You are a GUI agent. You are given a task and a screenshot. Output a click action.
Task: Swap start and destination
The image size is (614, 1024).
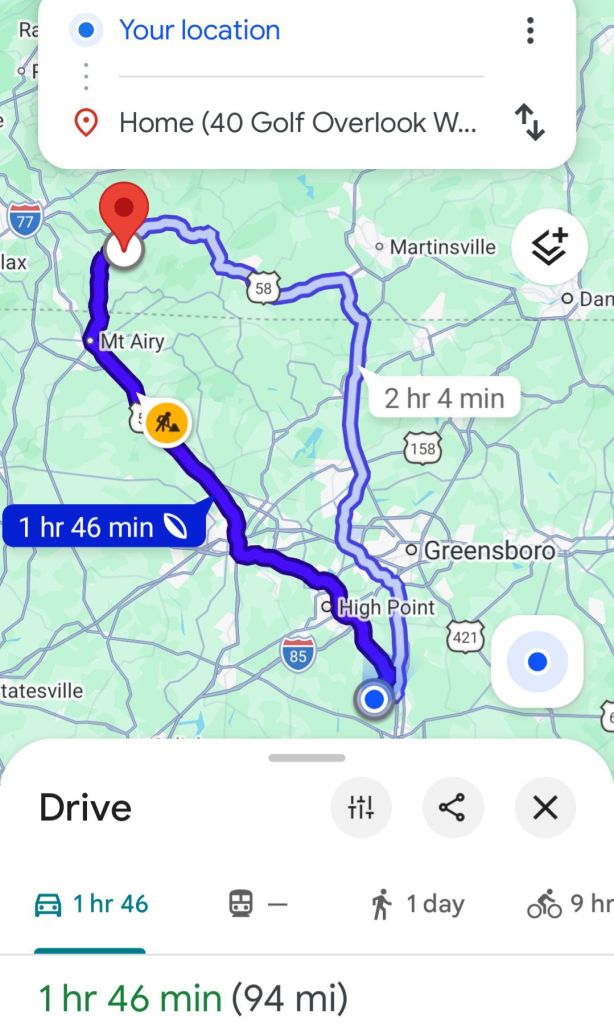530,123
